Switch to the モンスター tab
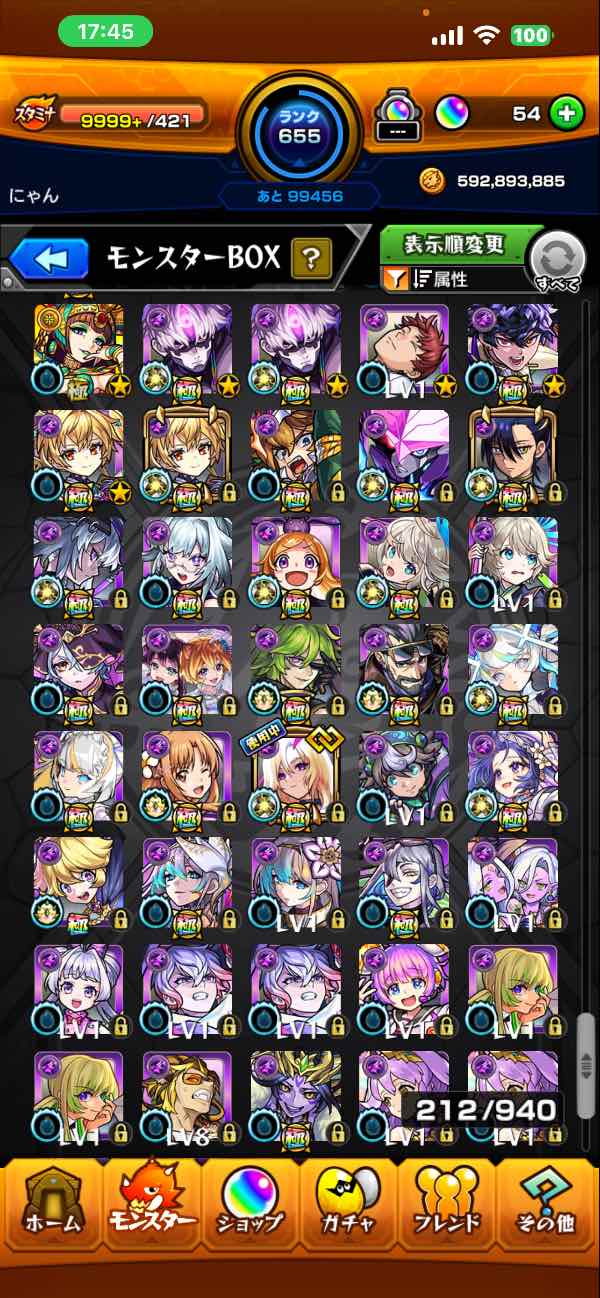The height and width of the screenshot is (1298, 600). point(149,1203)
